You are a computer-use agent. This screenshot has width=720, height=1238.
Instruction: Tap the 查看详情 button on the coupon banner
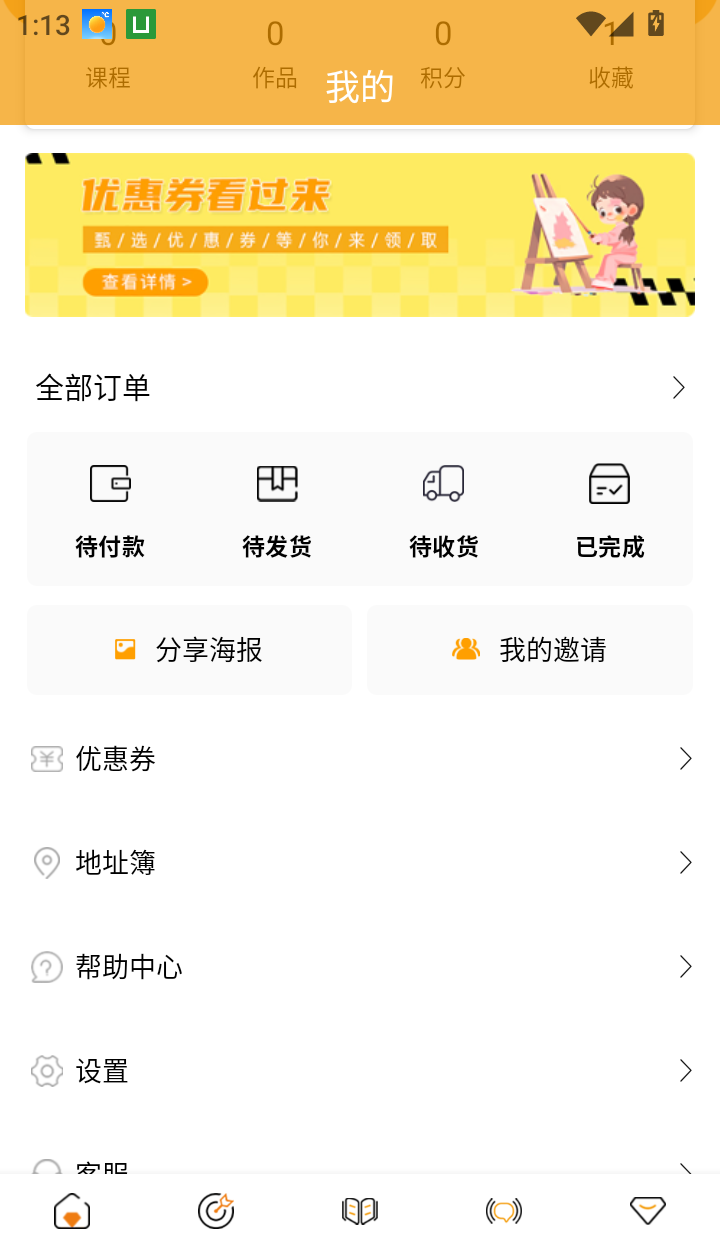pos(145,282)
